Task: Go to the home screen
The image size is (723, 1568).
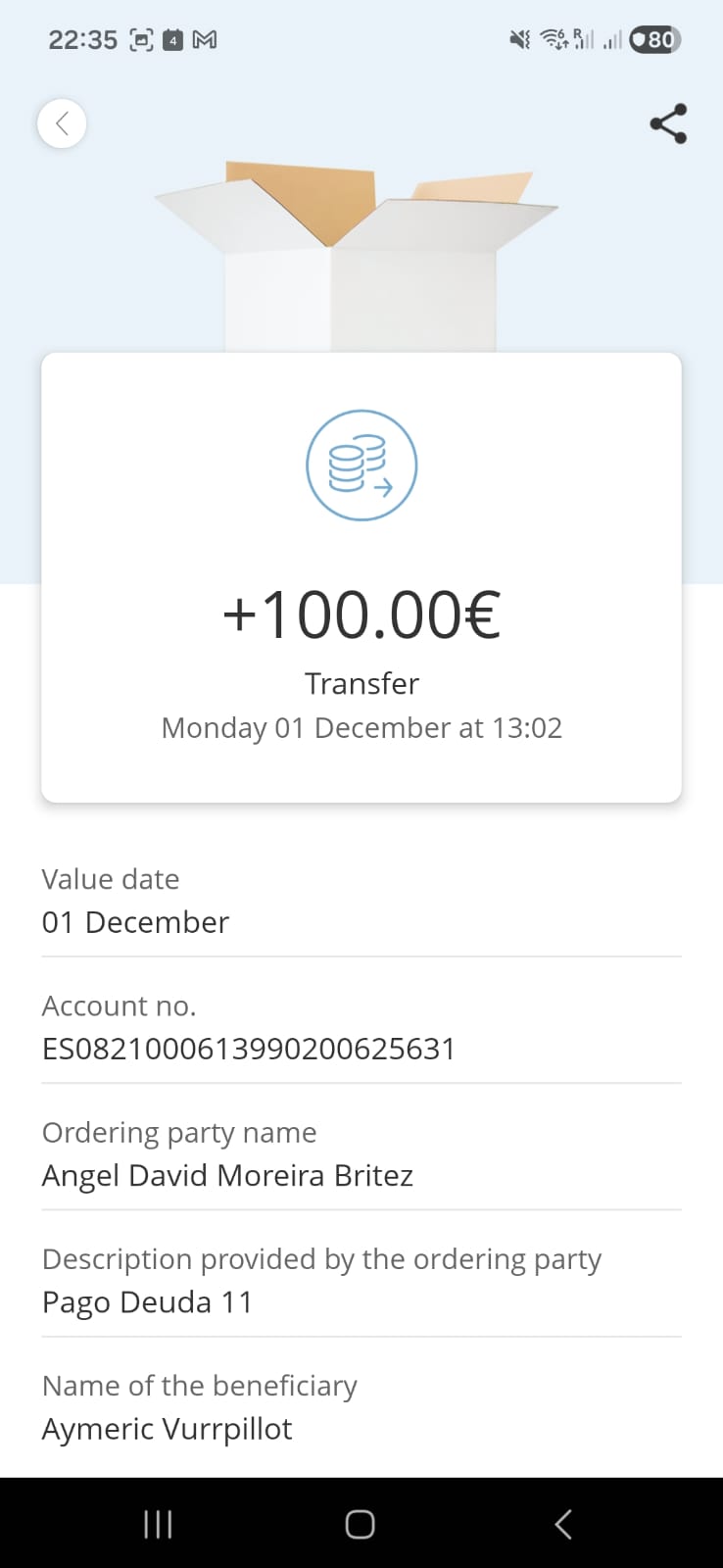Action: tap(360, 1524)
